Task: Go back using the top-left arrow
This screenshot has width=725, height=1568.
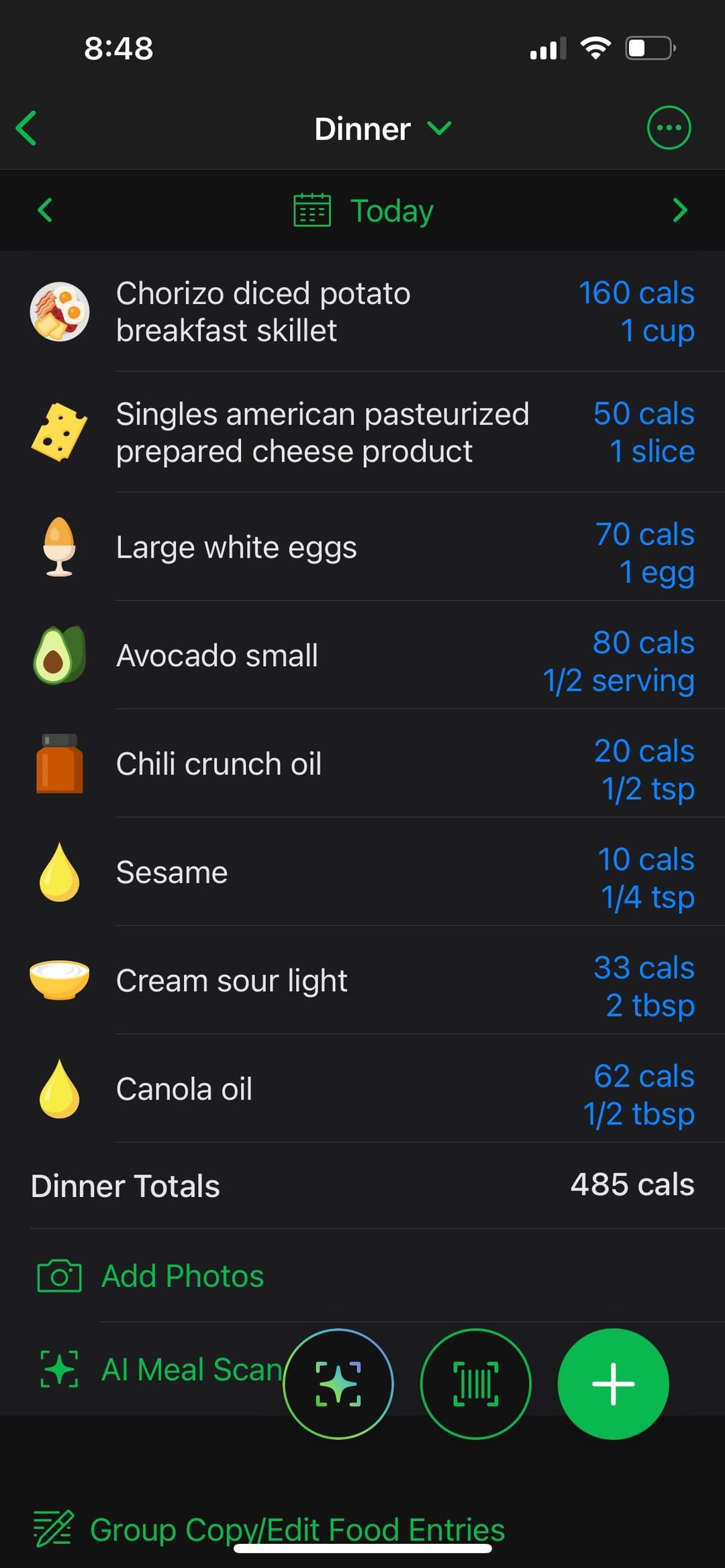Action: coord(26,128)
